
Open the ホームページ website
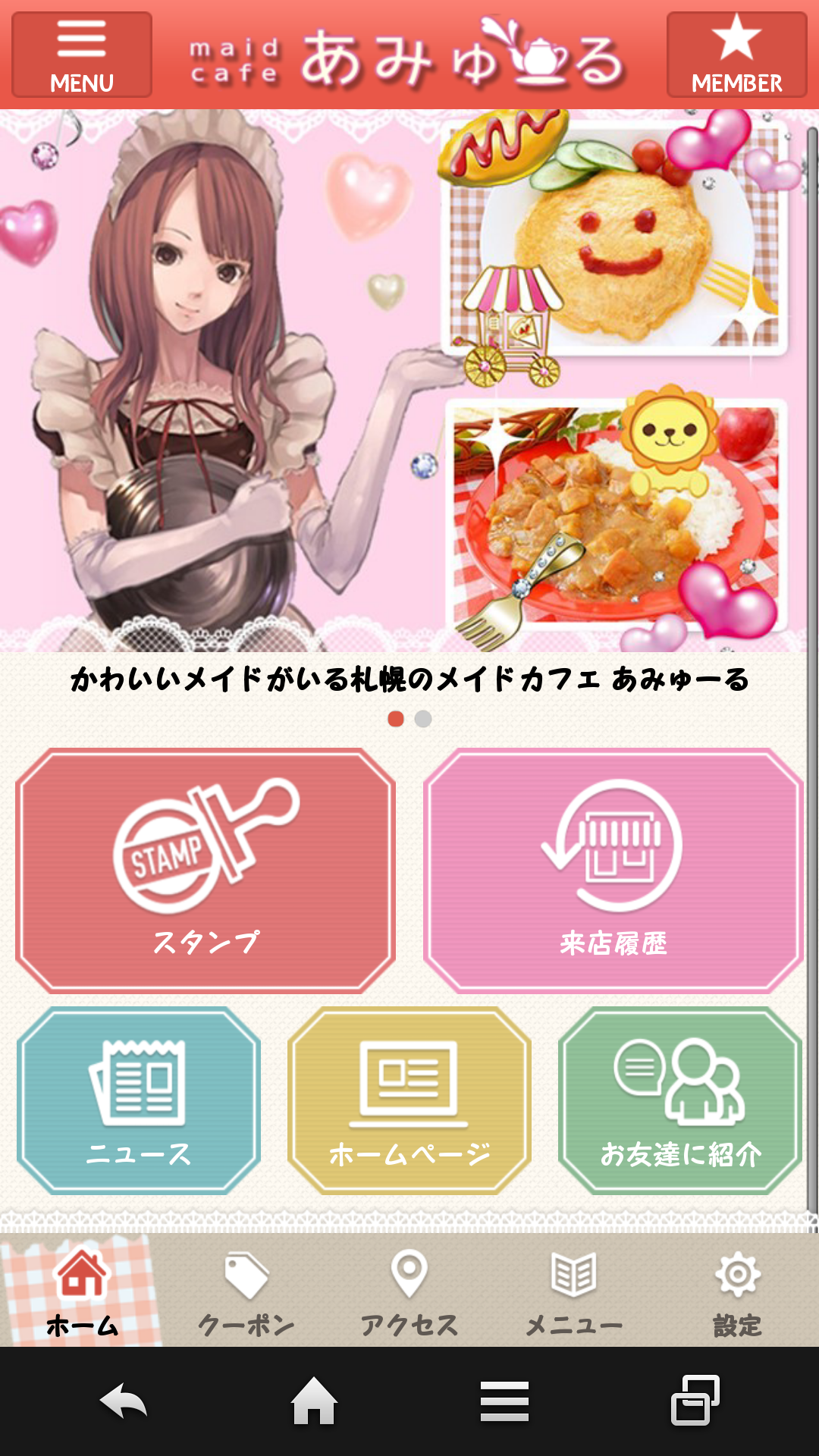coord(409,1100)
